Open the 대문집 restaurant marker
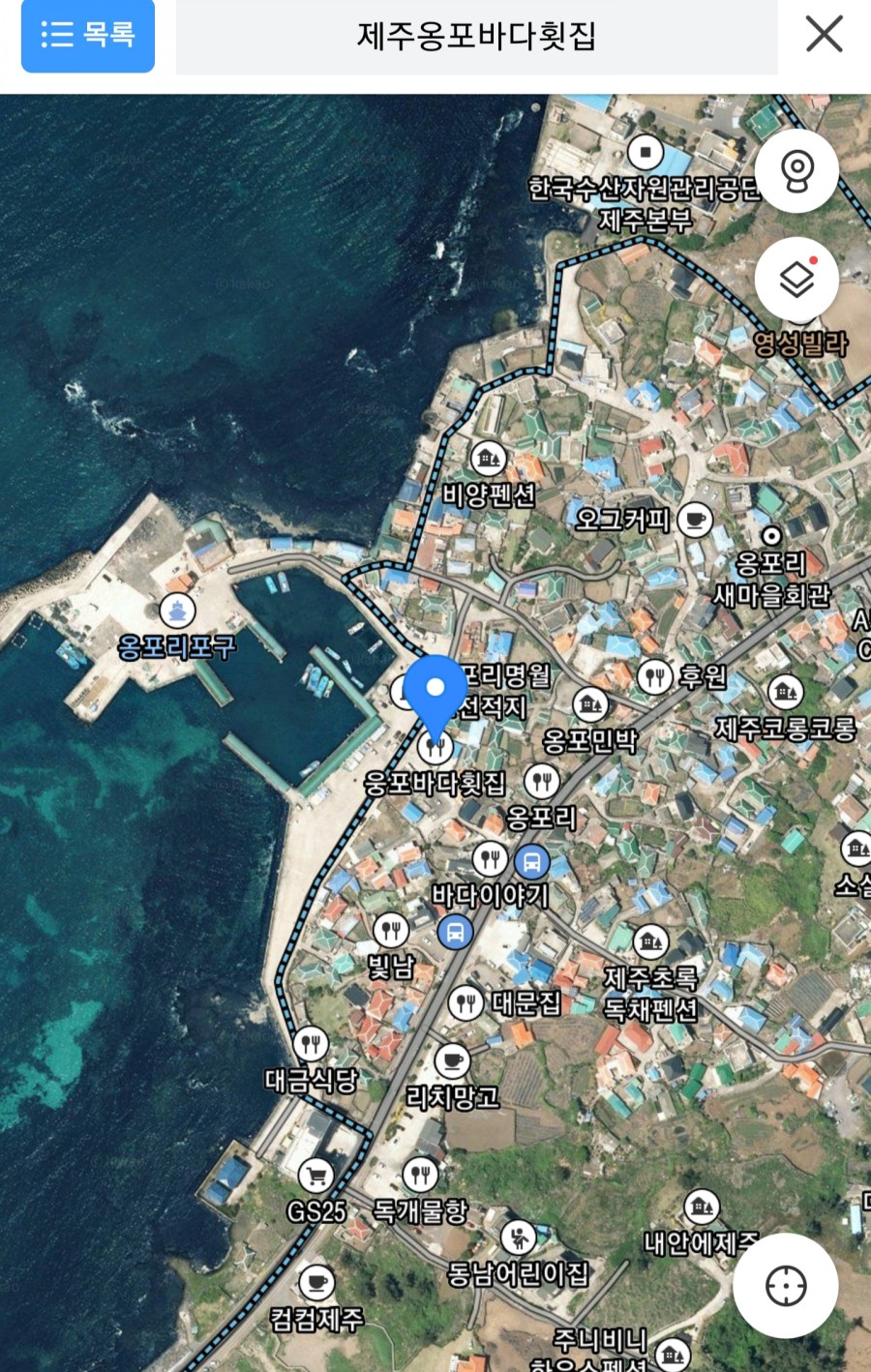Screen dimensions: 871x1372 tap(466, 1002)
